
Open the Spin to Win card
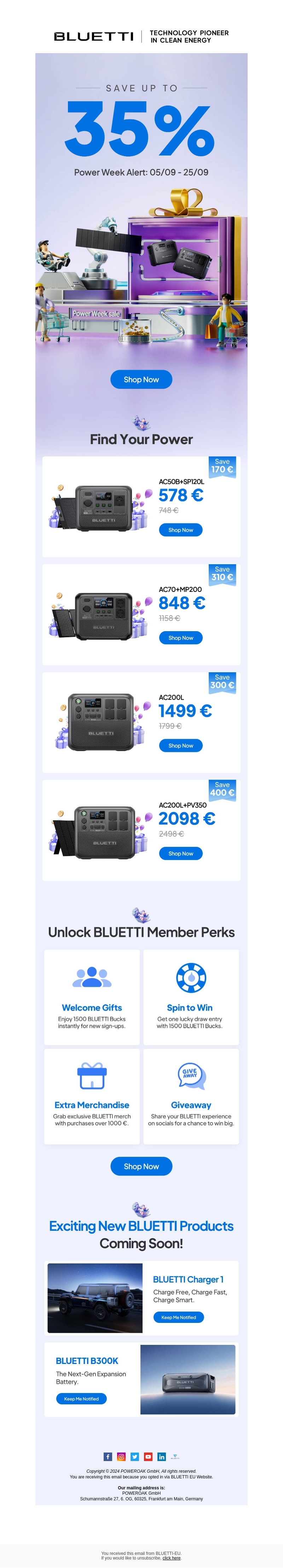[190, 997]
